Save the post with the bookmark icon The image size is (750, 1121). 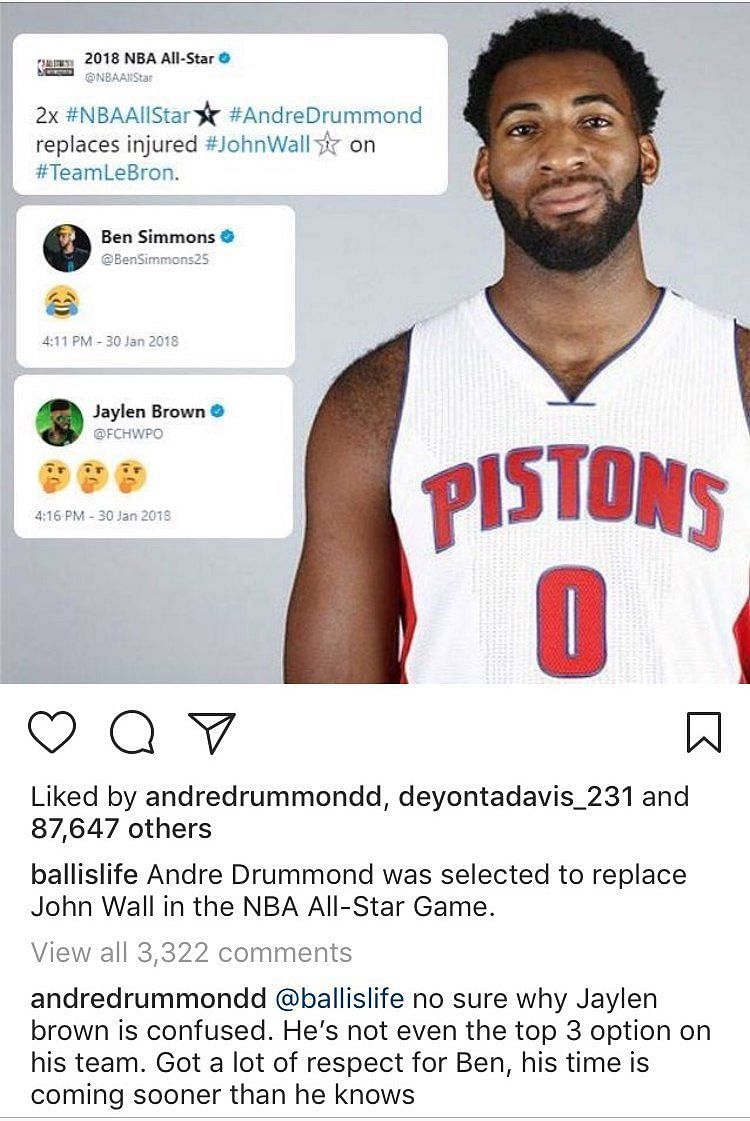(x=704, y=732)
